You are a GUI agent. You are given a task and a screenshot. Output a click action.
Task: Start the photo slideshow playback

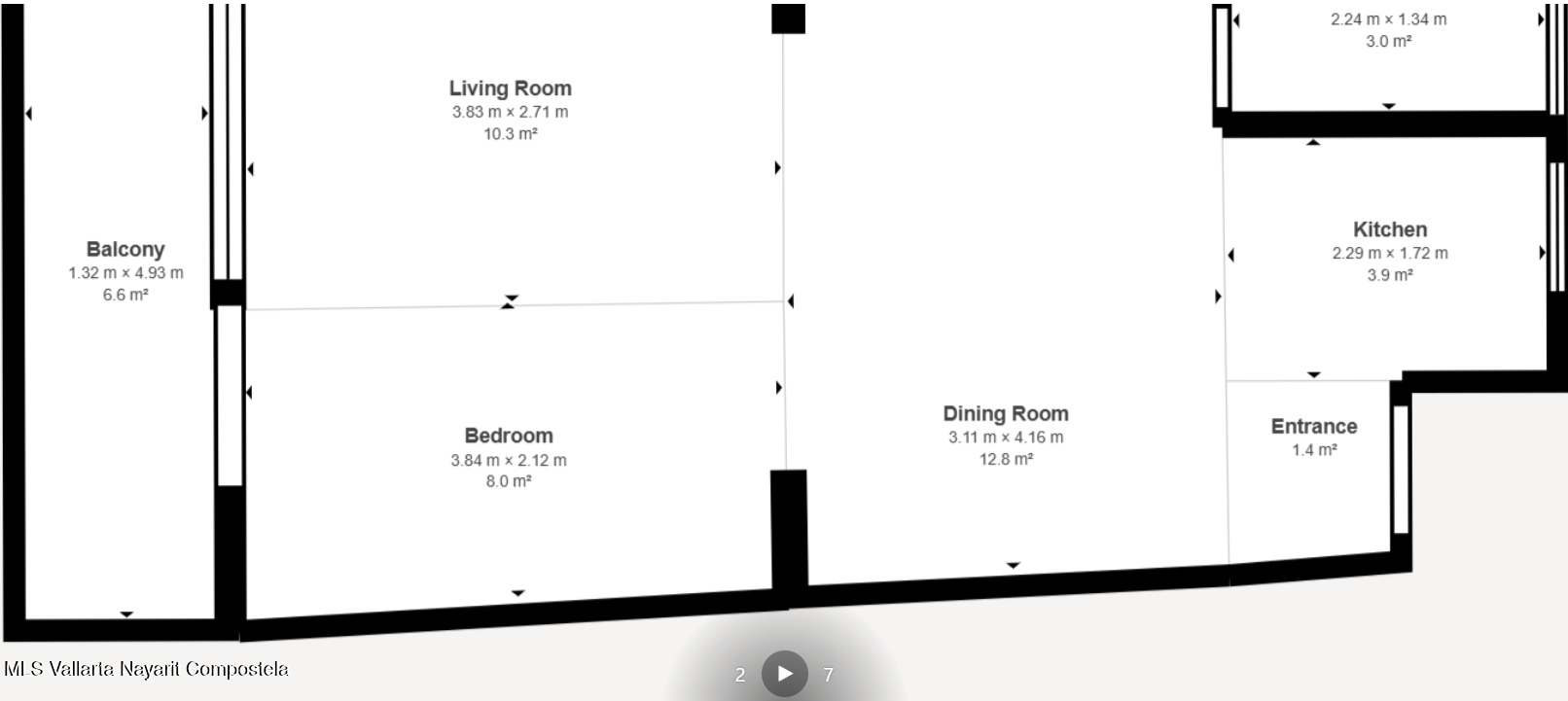pyautogui.click(x=784, y=673)
